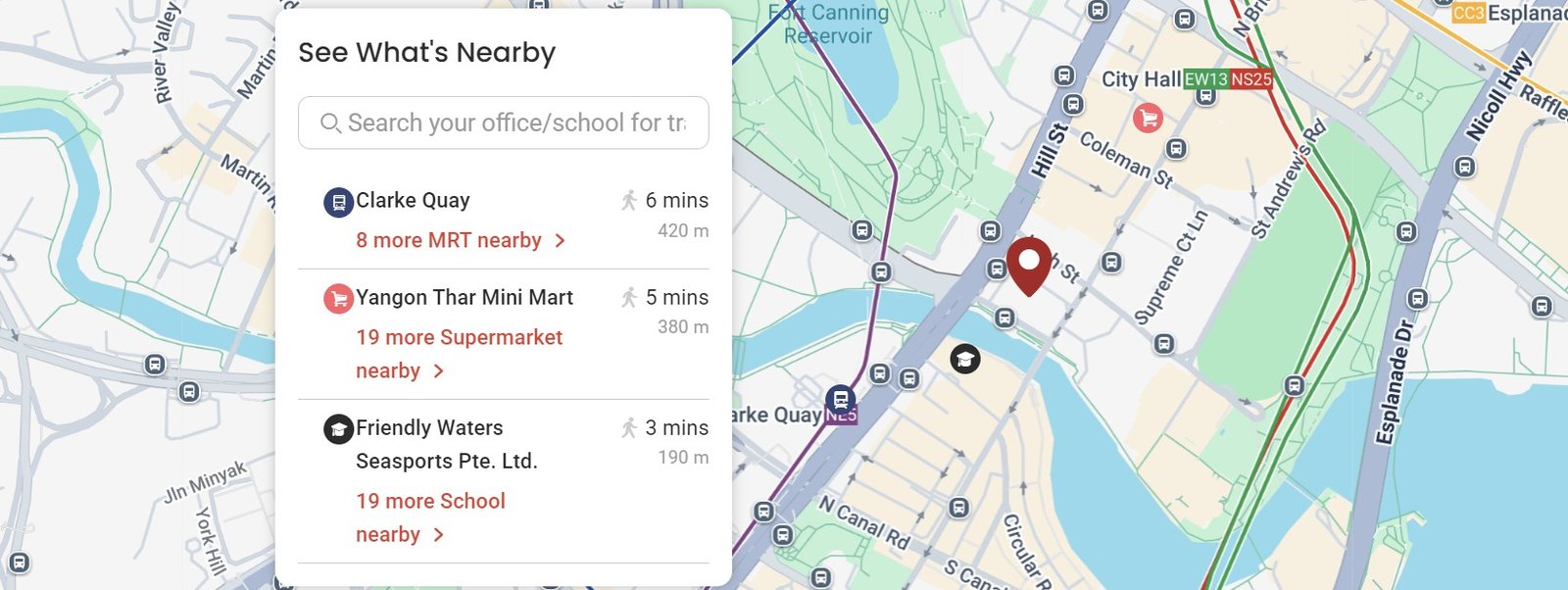This screenshot has width=1568, height=590.
Task: Open the Yangon Thar Mini Mart entry
Action: pos(464,297)
